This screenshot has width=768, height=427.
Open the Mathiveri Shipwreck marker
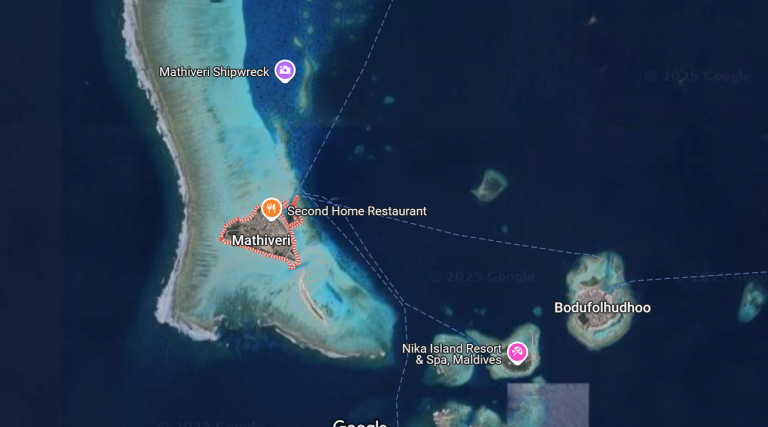pyautogui.click(x=285, y=70)
